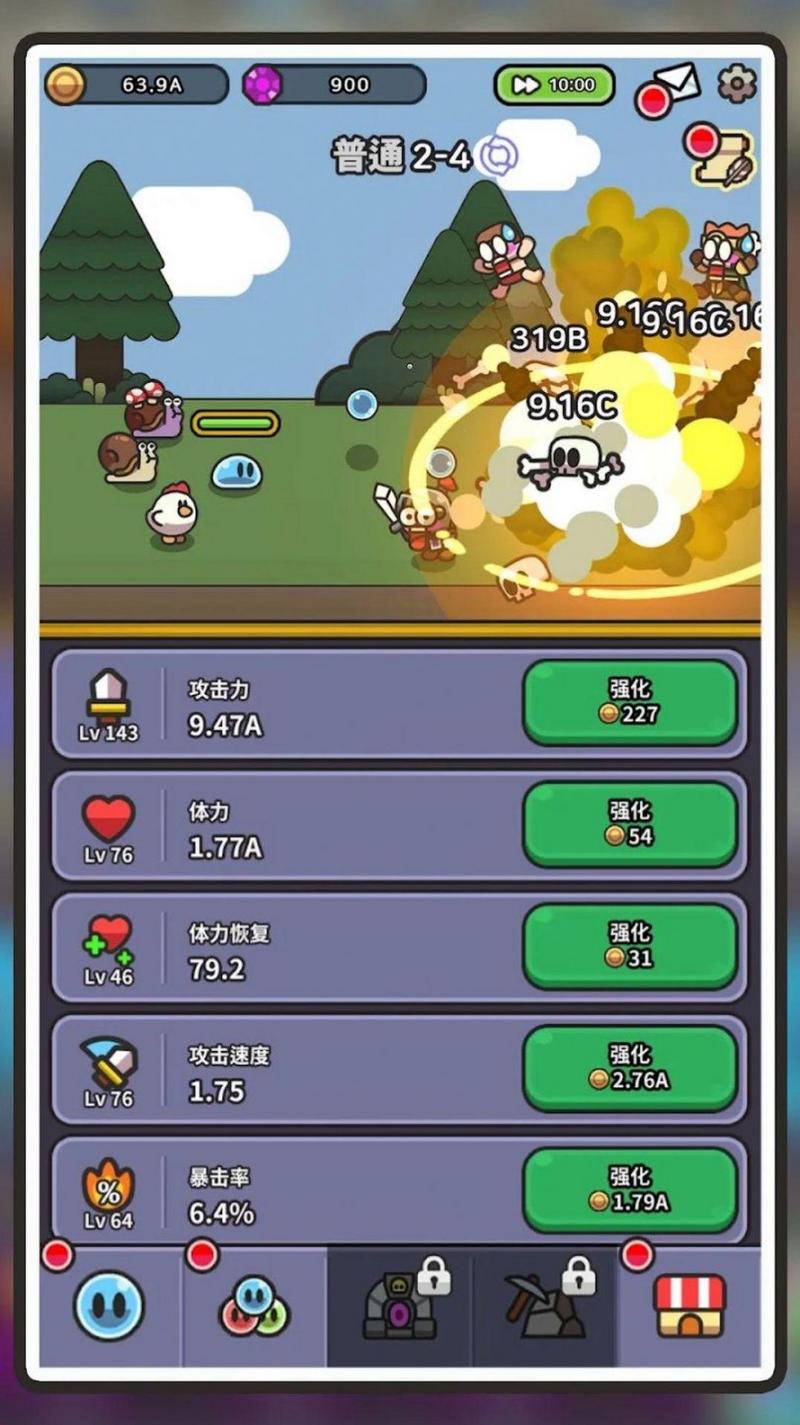Switch to the three slimes tab

click(254, 1305)
